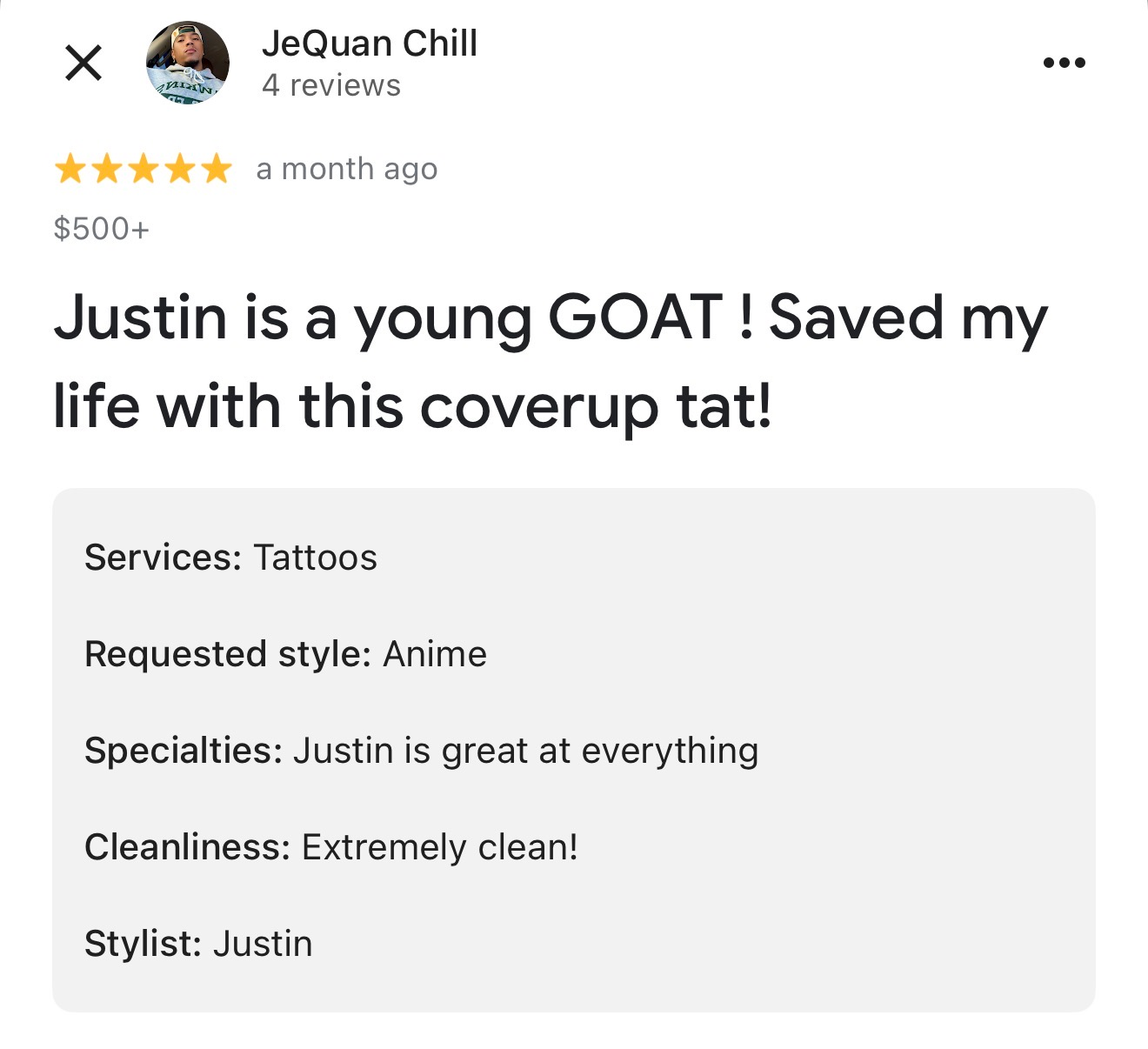Open the three-dot overflow menu
Image resolution: width=1148 pixels, height=1049 pixels.
click(x=1064, y=63)
